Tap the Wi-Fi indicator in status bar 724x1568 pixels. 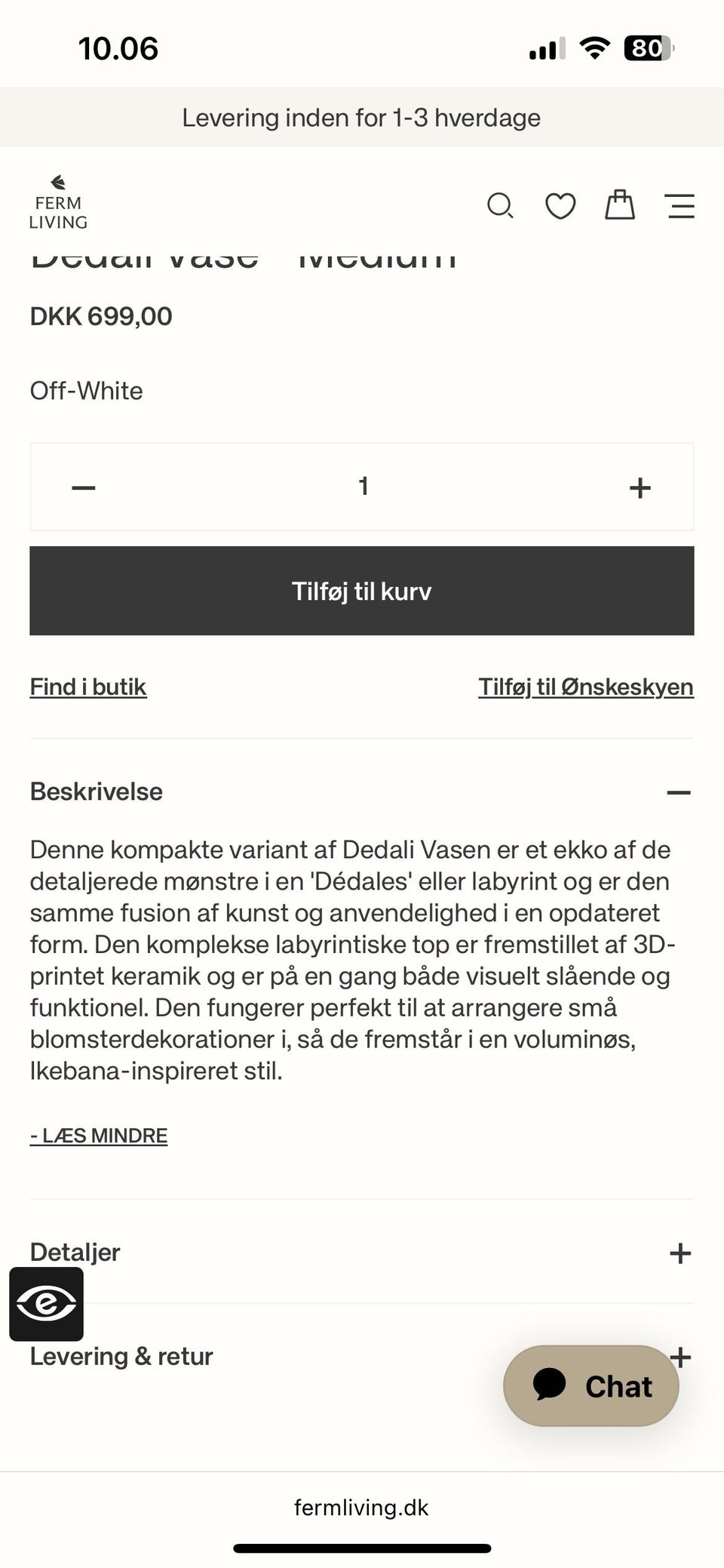coord(594,48)
